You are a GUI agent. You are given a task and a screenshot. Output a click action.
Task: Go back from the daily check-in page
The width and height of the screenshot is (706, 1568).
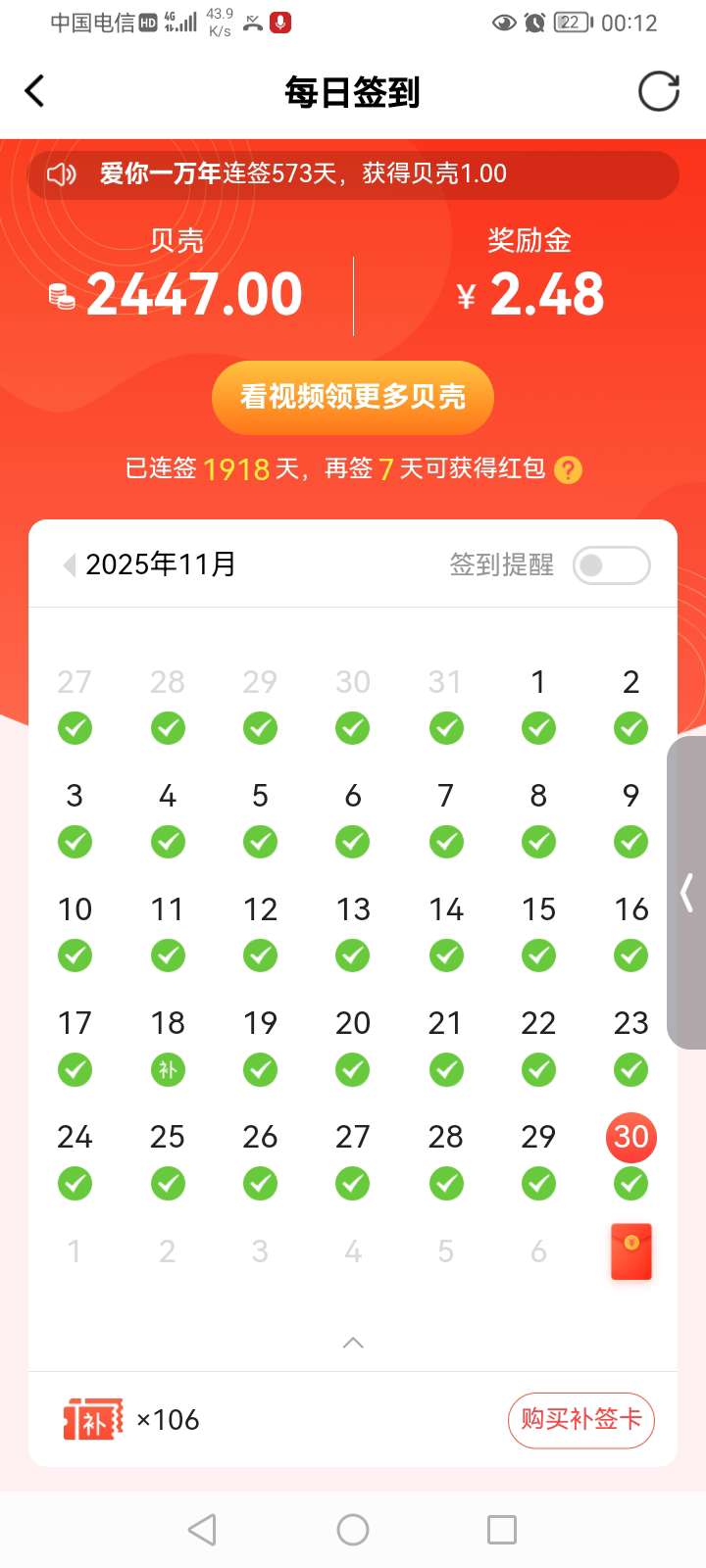[35, 92]
